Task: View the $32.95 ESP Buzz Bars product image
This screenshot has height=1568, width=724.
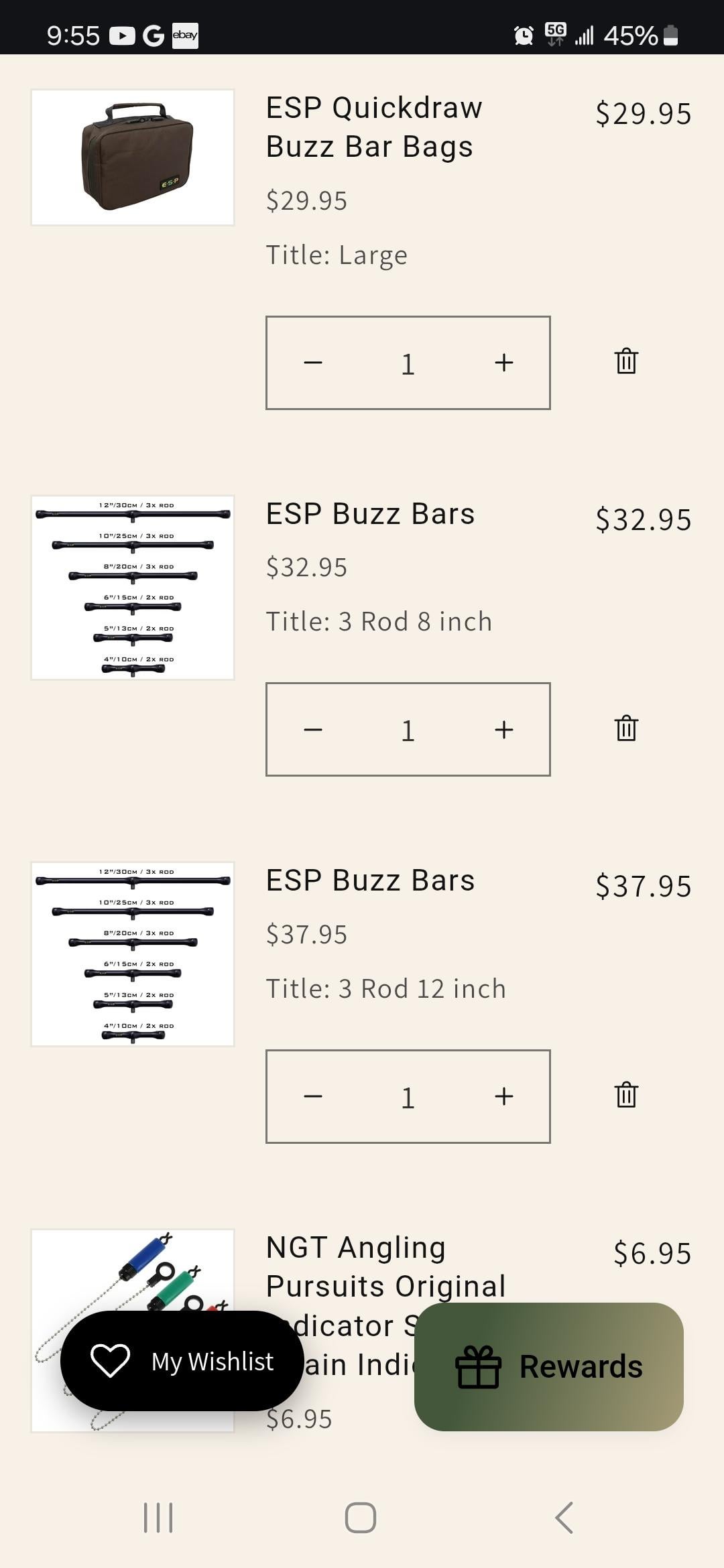Action: pos(133,588)
